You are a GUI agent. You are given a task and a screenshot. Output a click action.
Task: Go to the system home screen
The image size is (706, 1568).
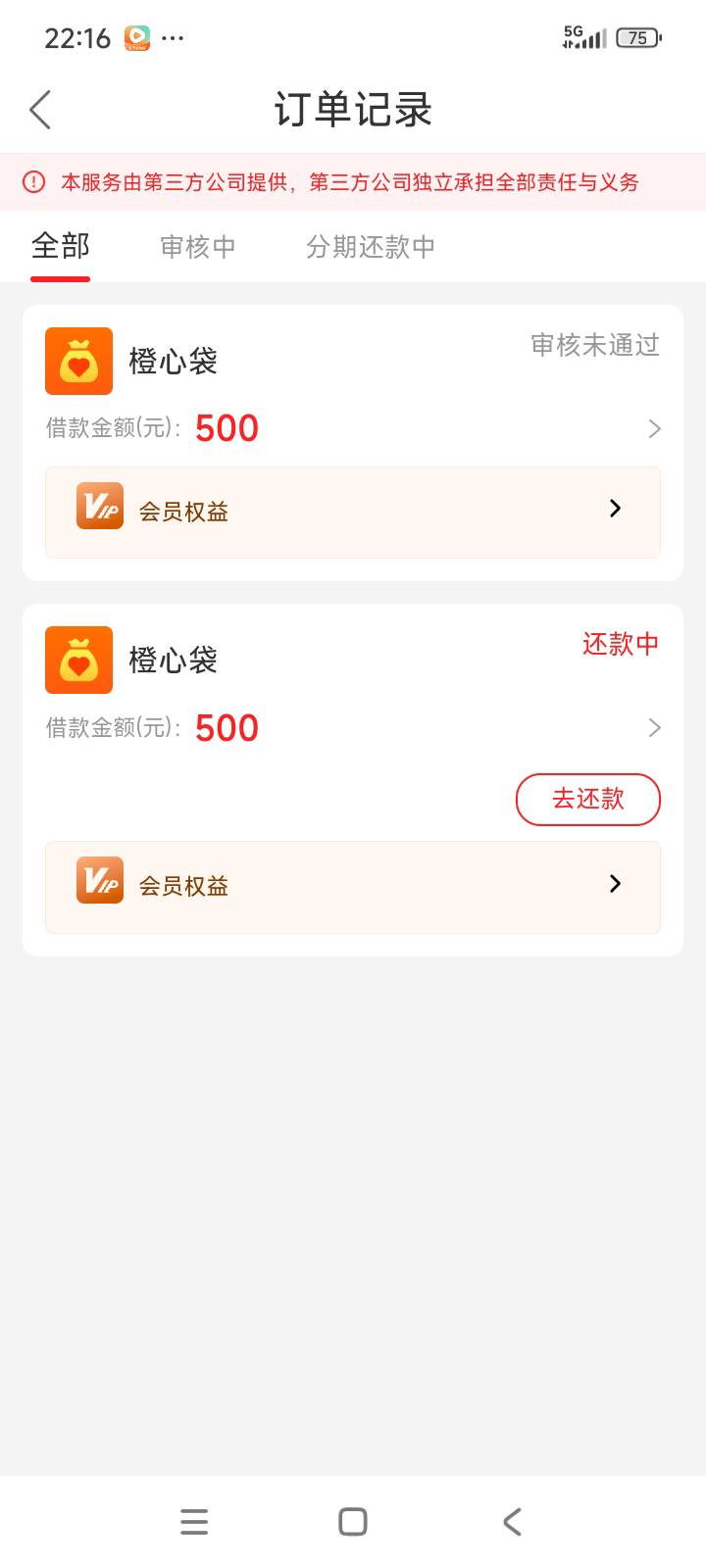click(x=353, y=1521)
